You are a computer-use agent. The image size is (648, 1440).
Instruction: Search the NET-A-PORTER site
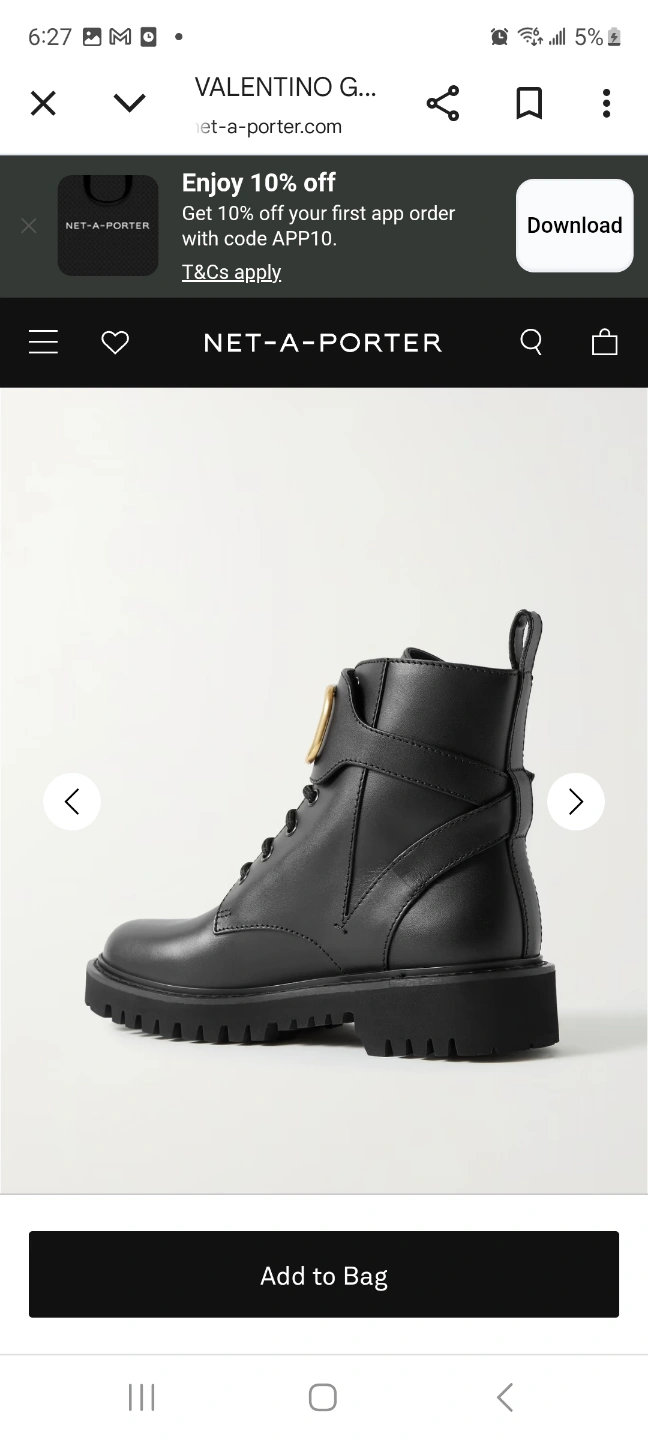532,342
